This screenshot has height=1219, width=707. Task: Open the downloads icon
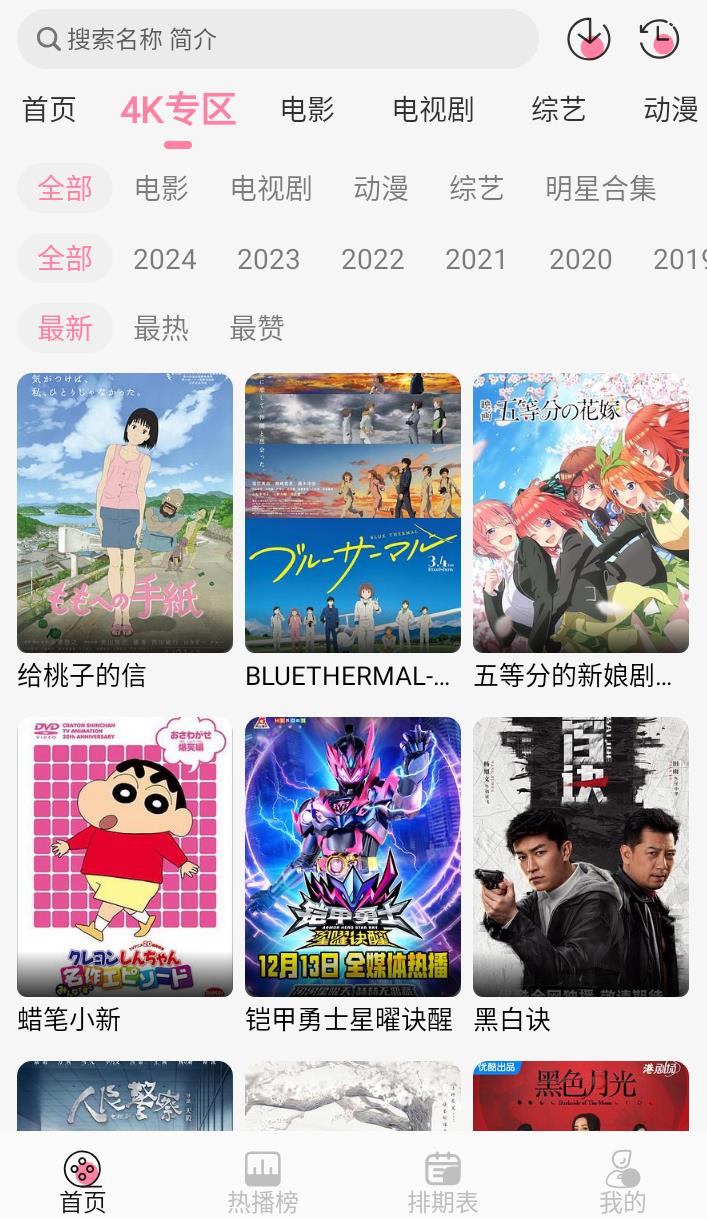(588, 39)
